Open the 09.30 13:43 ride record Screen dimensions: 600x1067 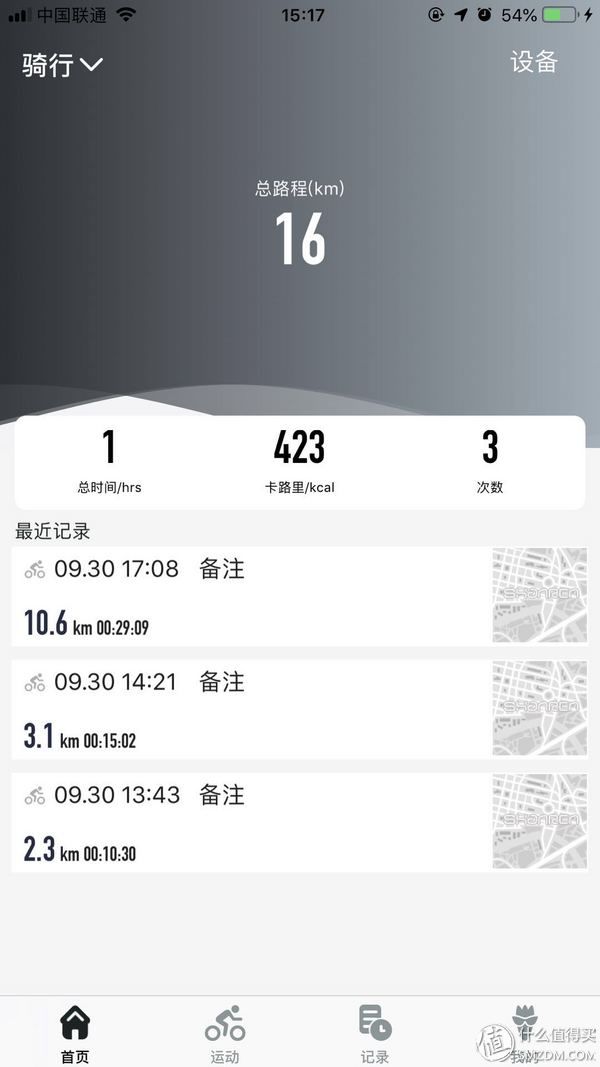point(250,821)
